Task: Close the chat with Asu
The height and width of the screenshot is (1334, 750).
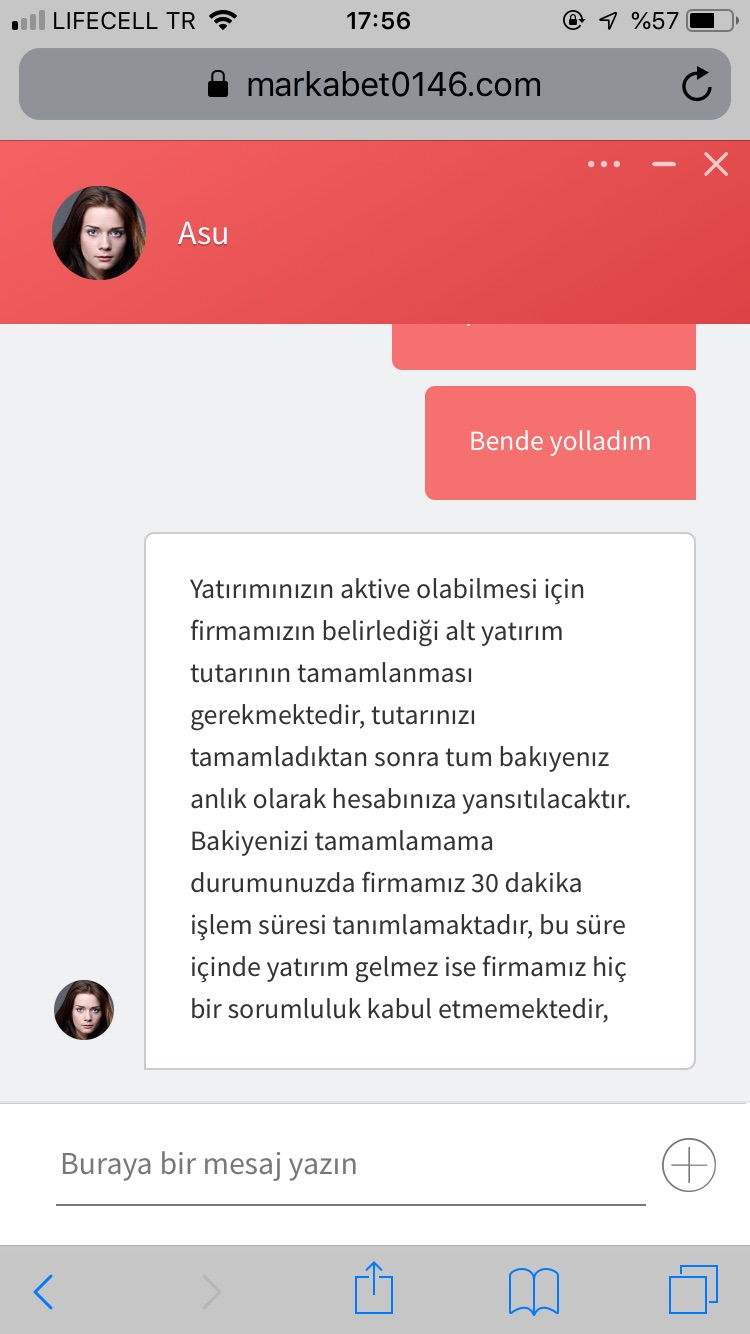Action: (716, 165)
